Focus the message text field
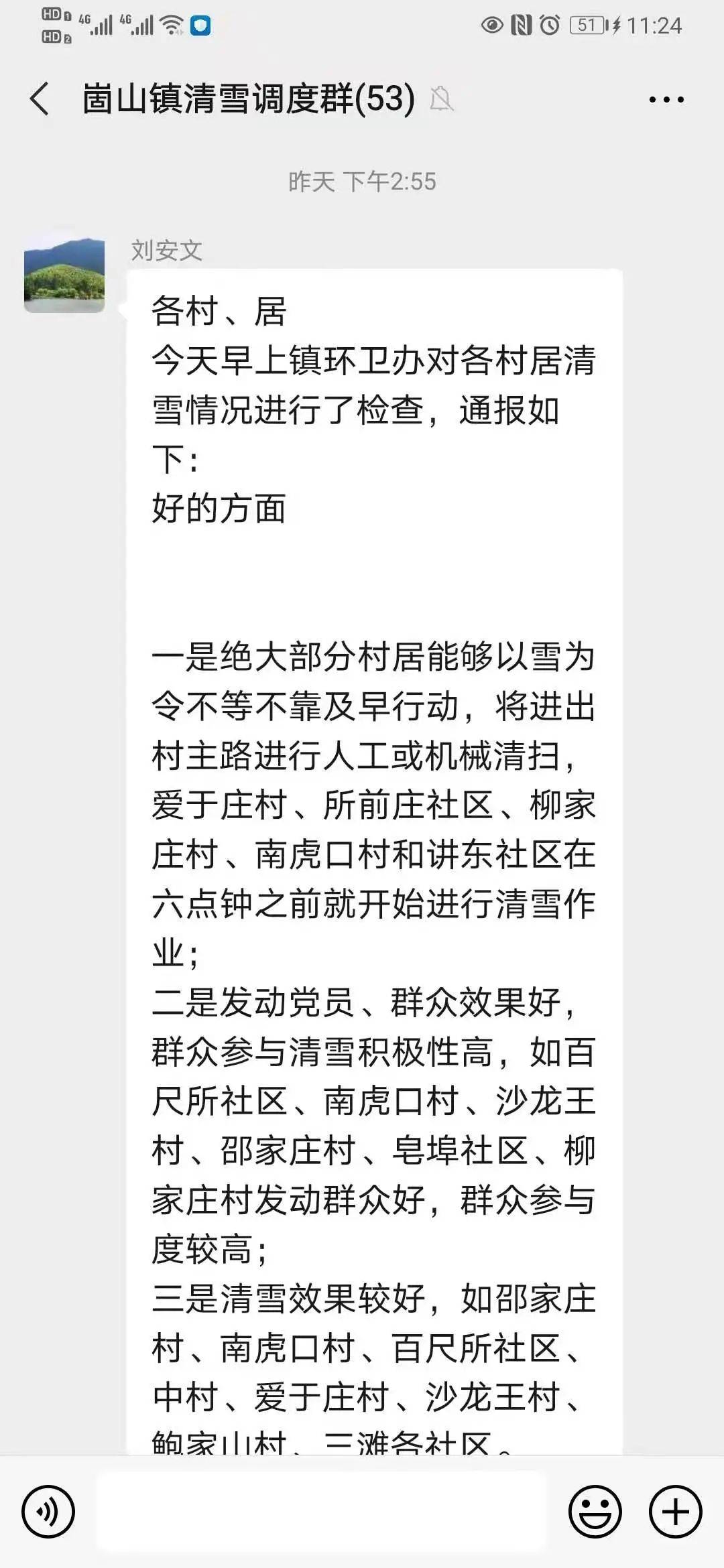Image resolution: width=724 pixels, height=1568 pixels. (x=322, y=1512)
